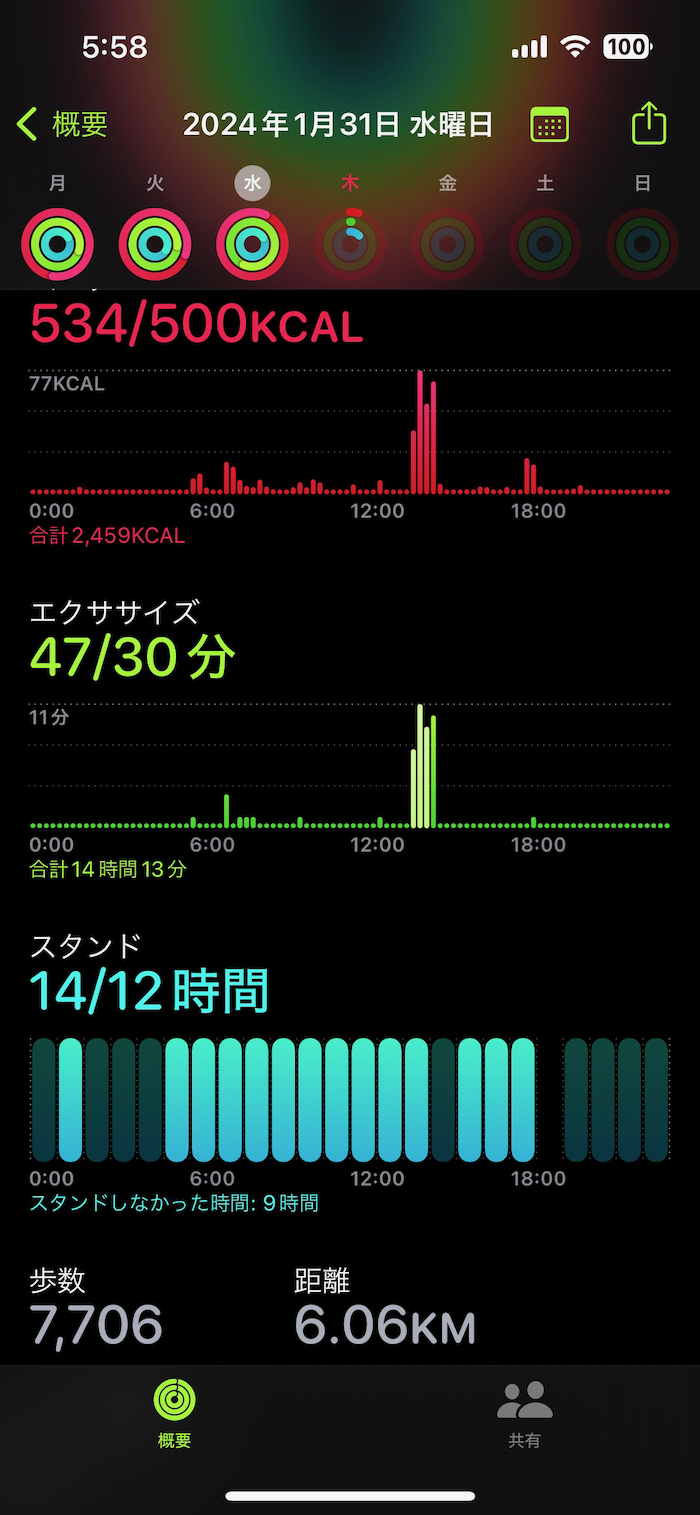Image resolution: width=700 pixels, height=1515 pixels.
Task: Select Wednesday (水) activity rings
Action: click(x=252, y=243)
